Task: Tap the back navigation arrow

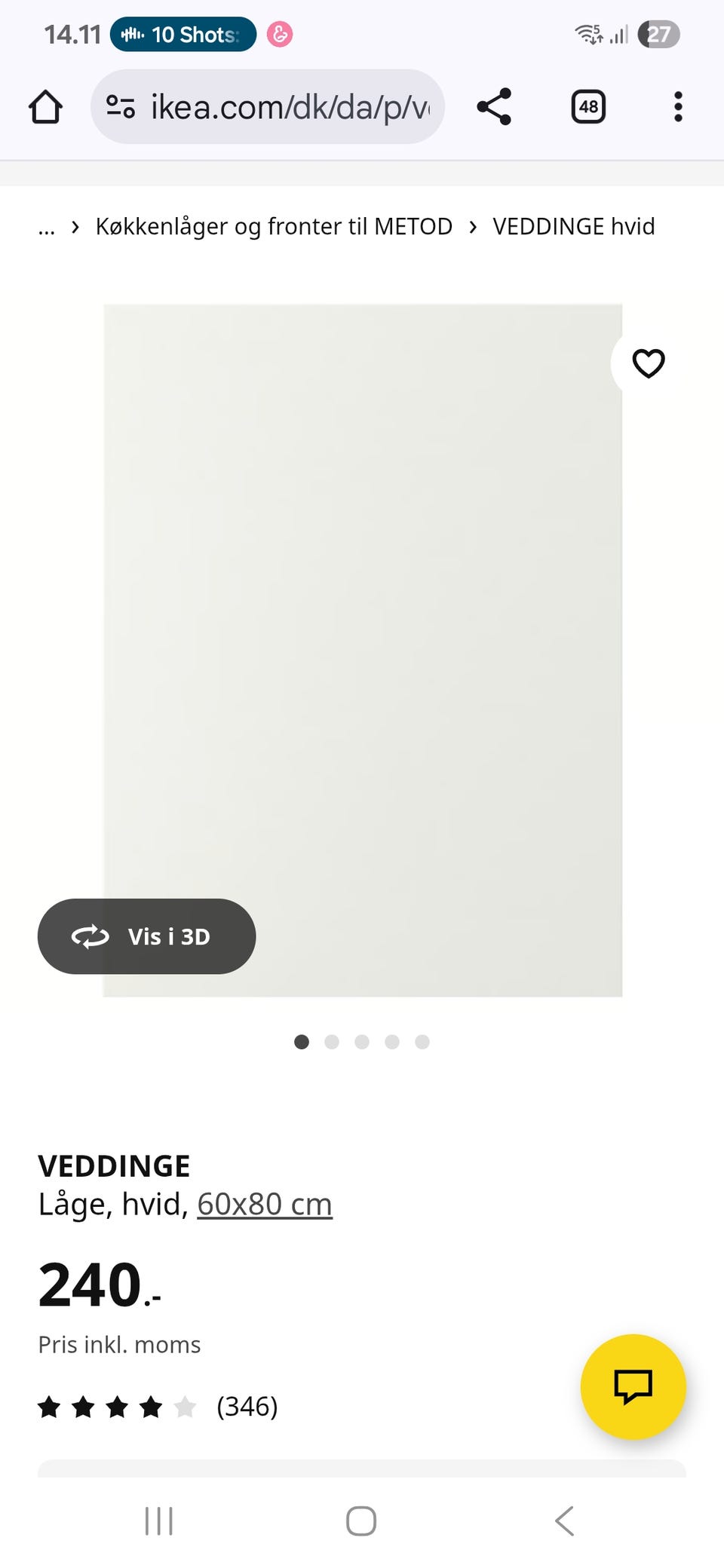Action: tap(564, 1521)
